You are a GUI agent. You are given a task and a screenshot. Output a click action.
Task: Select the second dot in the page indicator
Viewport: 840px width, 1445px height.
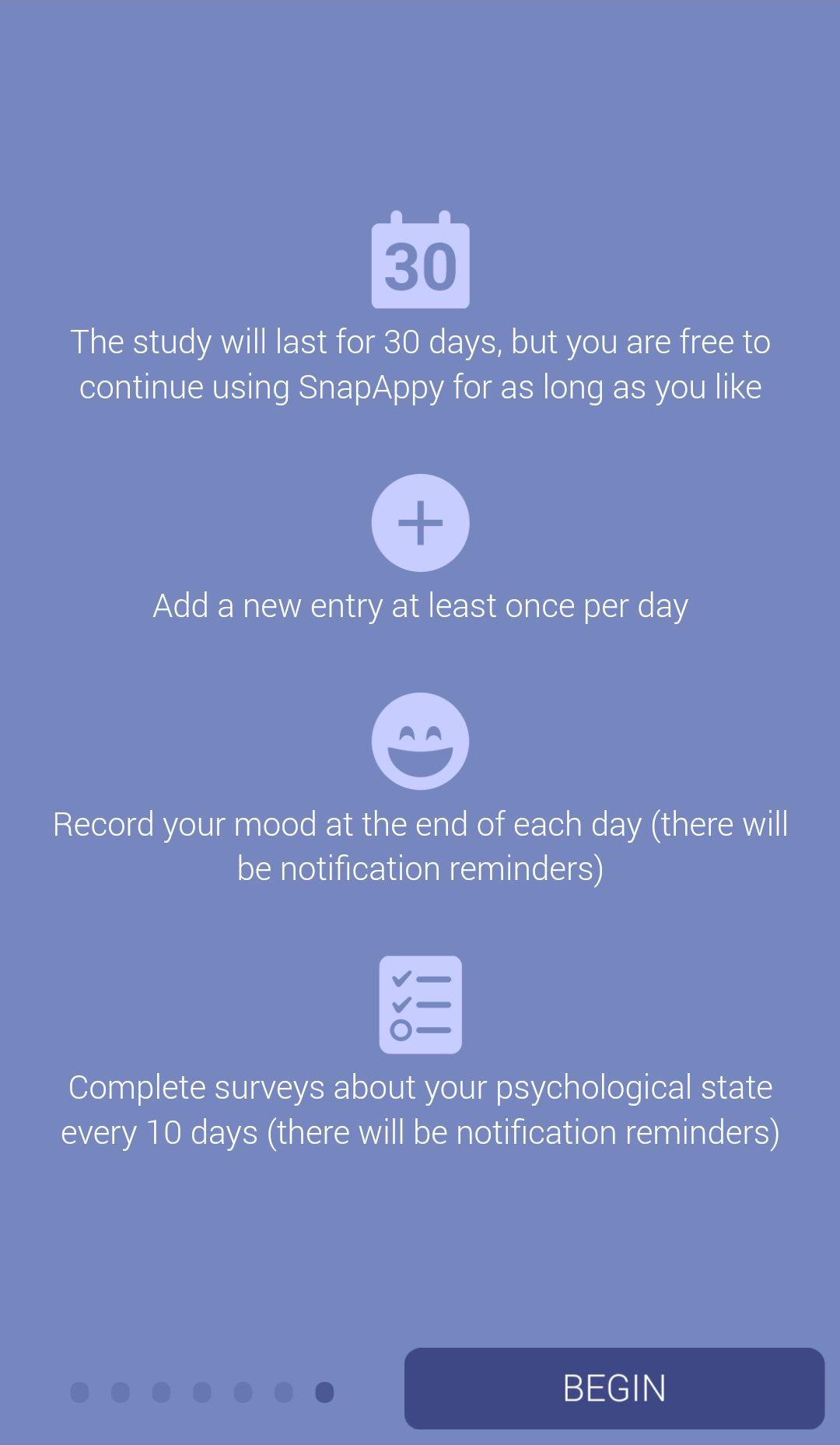coord(121,1393)
